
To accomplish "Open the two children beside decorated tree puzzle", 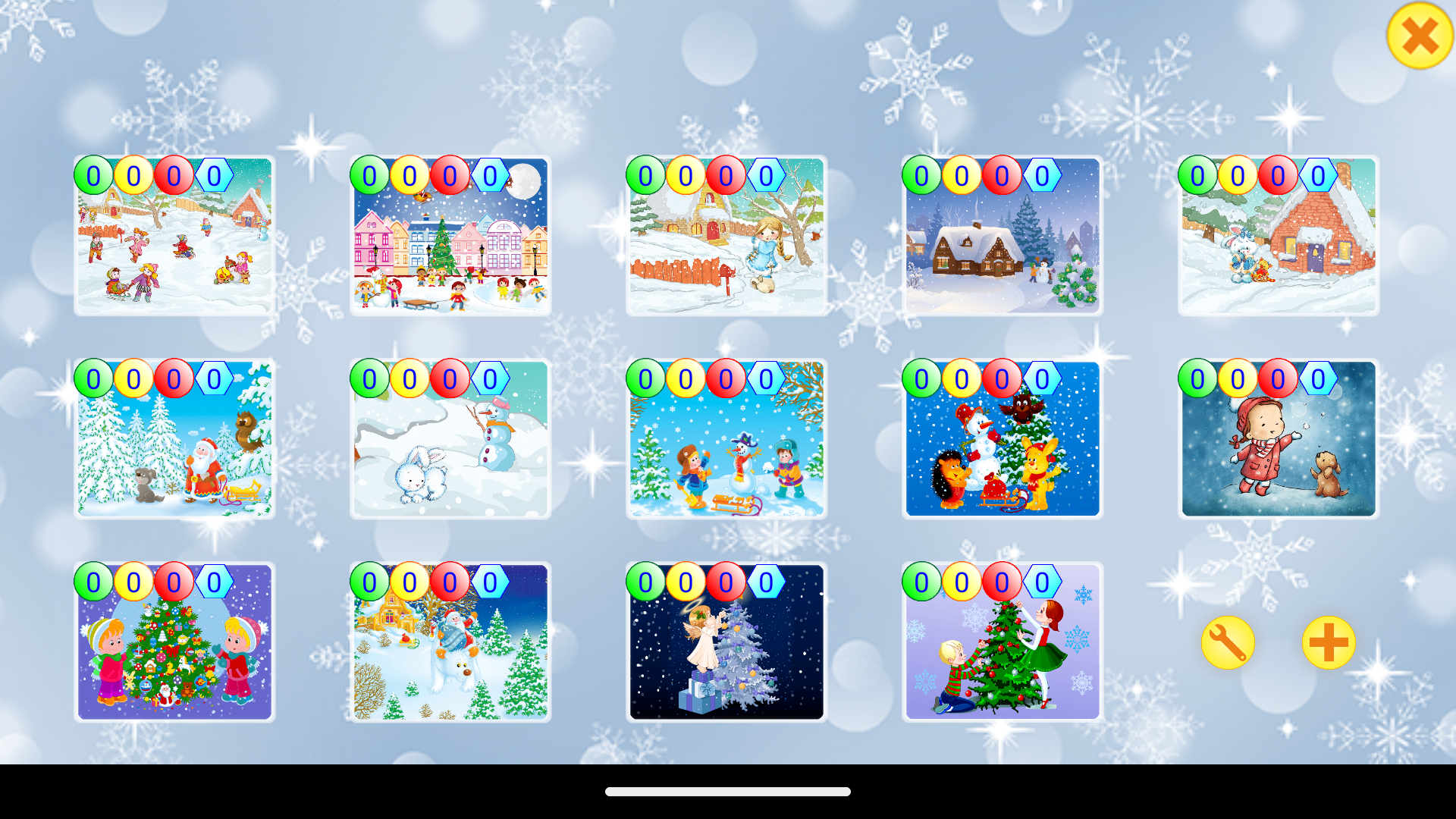I will pyautogui.click(x=174, y=642).
